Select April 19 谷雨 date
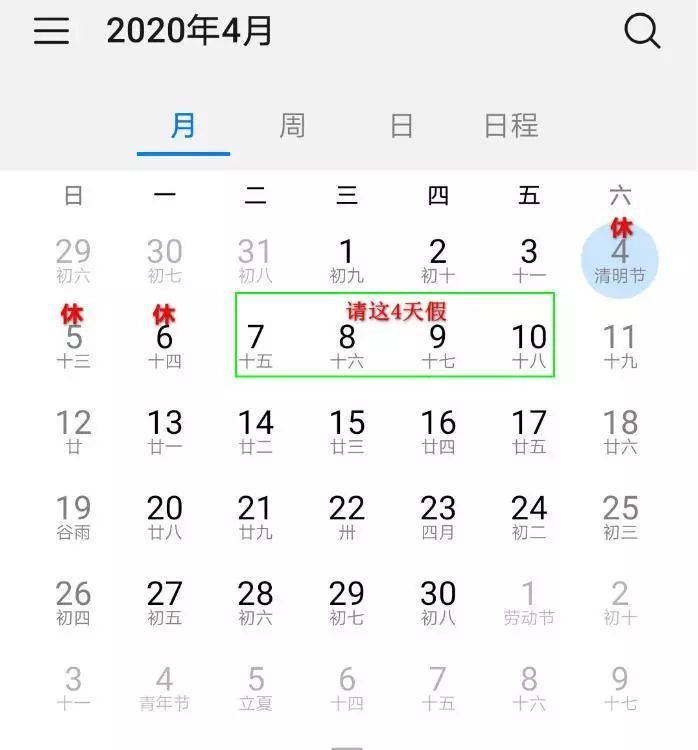The image size is (698, 750). (73, 515)
